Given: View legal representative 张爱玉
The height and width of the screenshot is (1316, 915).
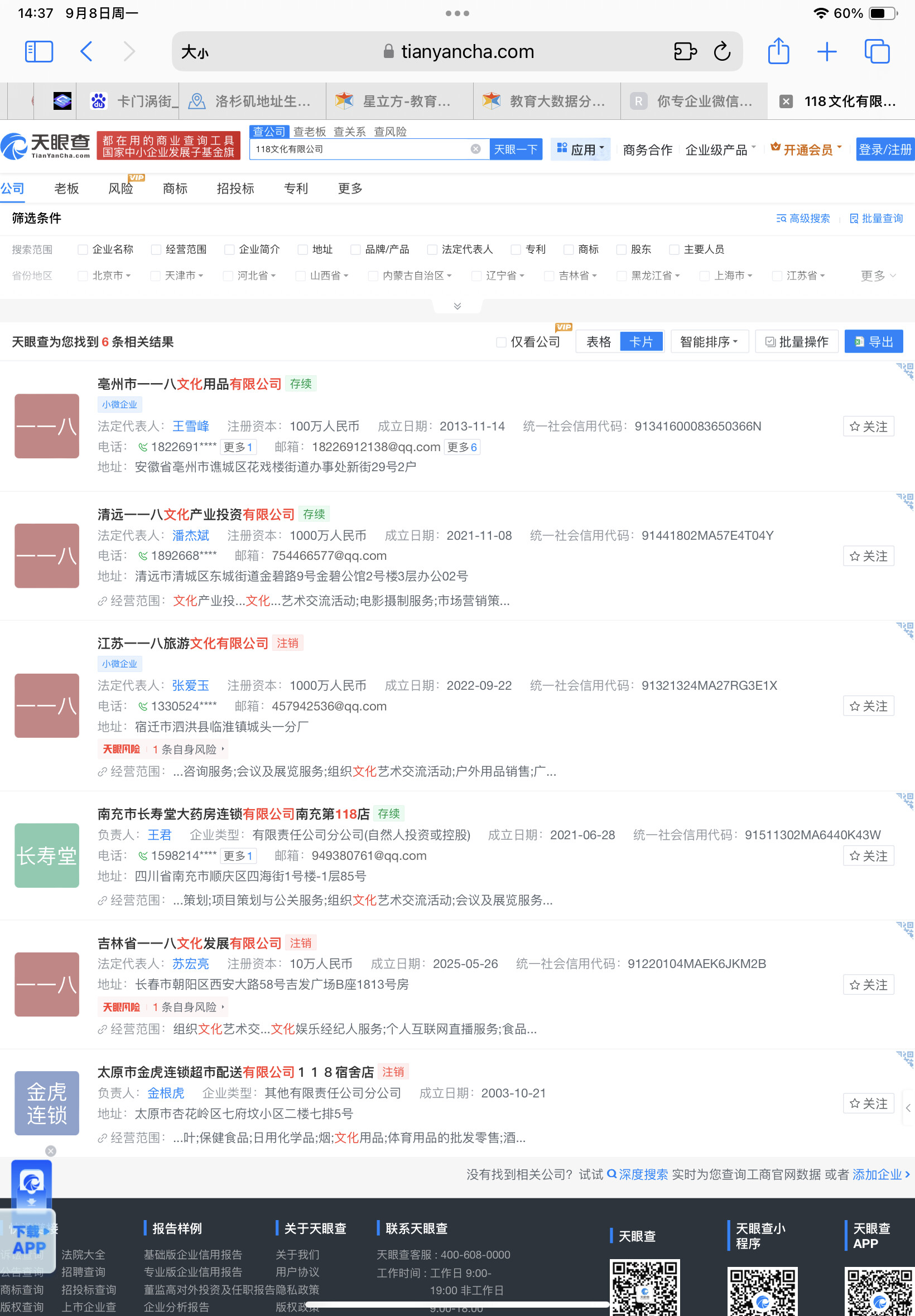Looking at the screenshot, I should pos(190,685).
